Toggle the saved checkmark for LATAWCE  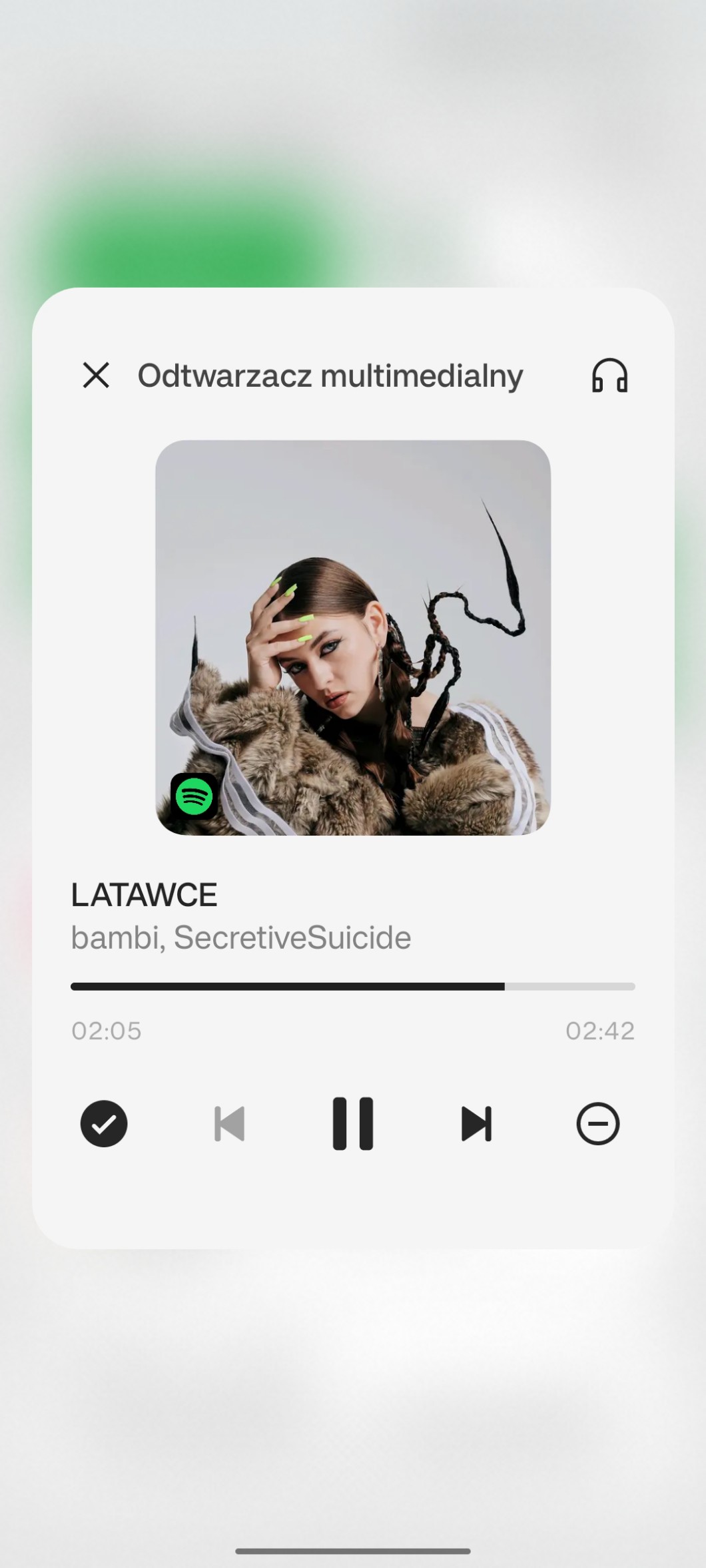[x=104, y=1124]
